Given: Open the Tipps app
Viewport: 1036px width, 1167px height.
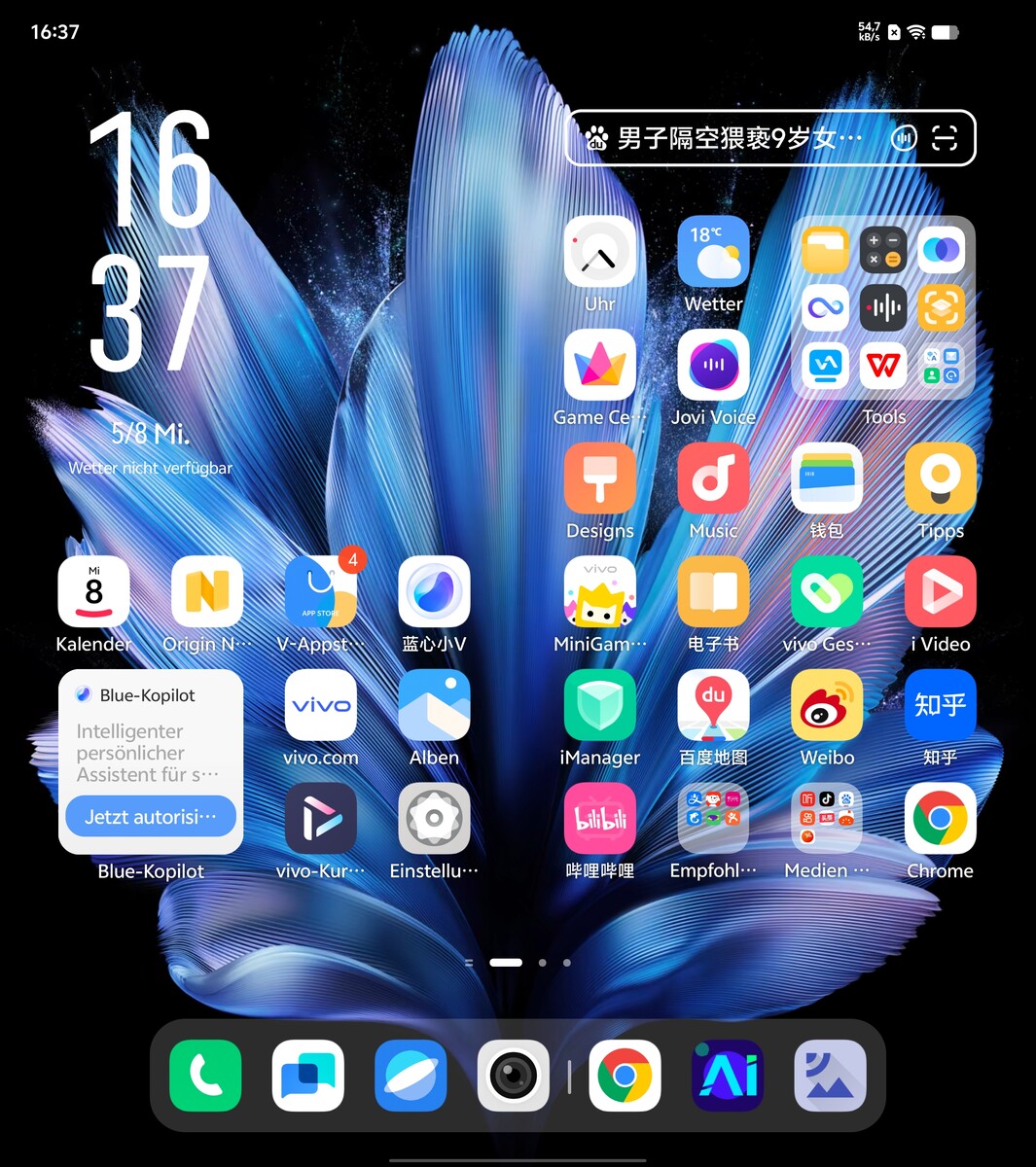Looking at the screenshot, I should coord(940,478).
